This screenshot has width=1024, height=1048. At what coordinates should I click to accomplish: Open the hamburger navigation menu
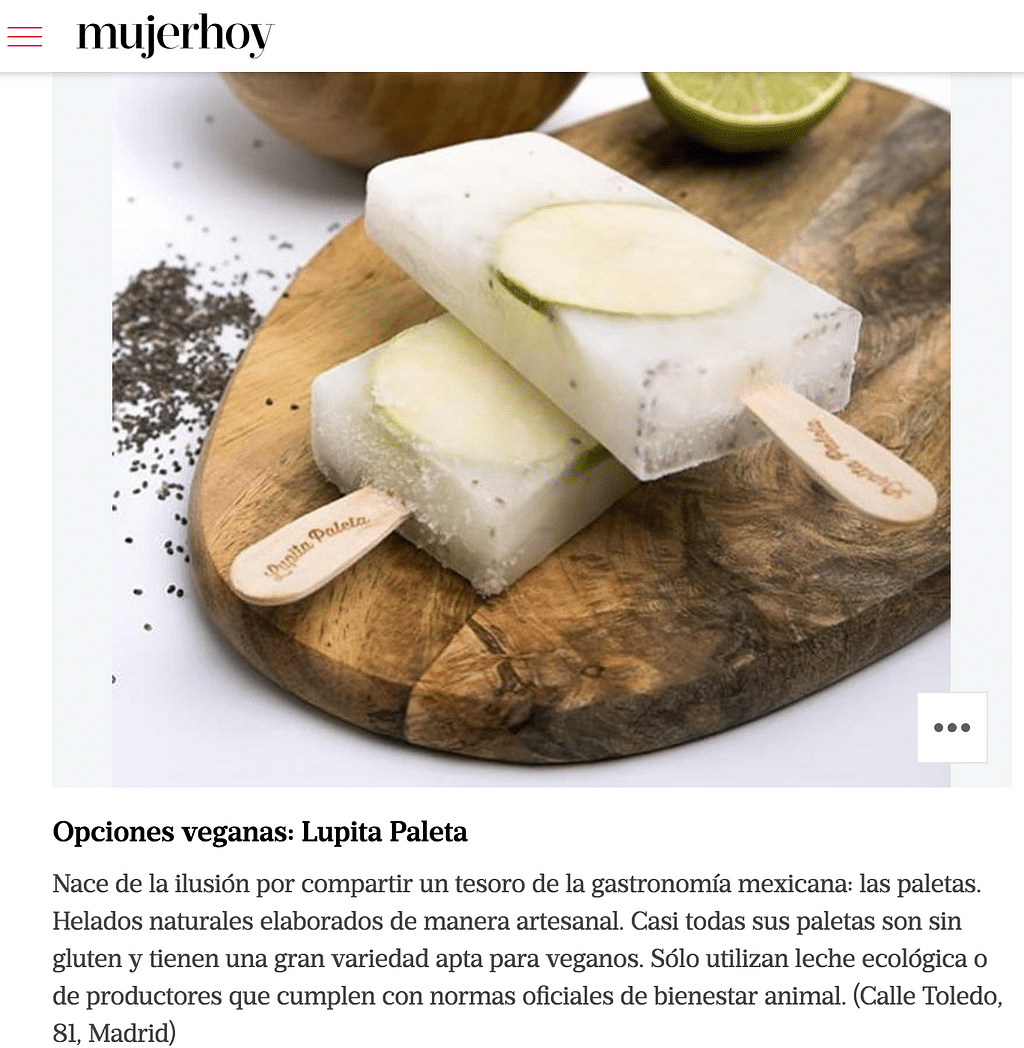point(24,37)
